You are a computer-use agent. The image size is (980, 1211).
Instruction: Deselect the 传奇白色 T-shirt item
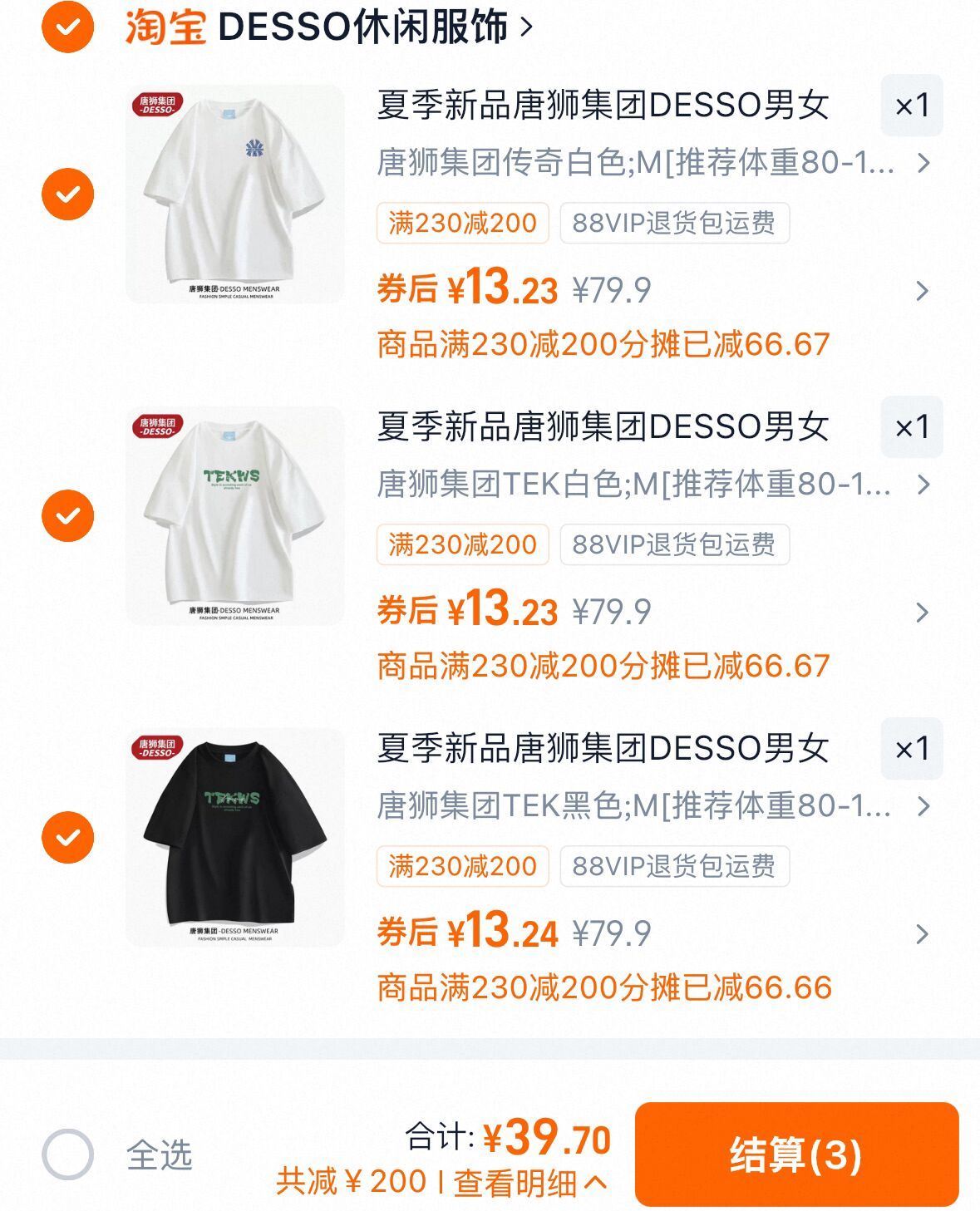tap(67, 194)
